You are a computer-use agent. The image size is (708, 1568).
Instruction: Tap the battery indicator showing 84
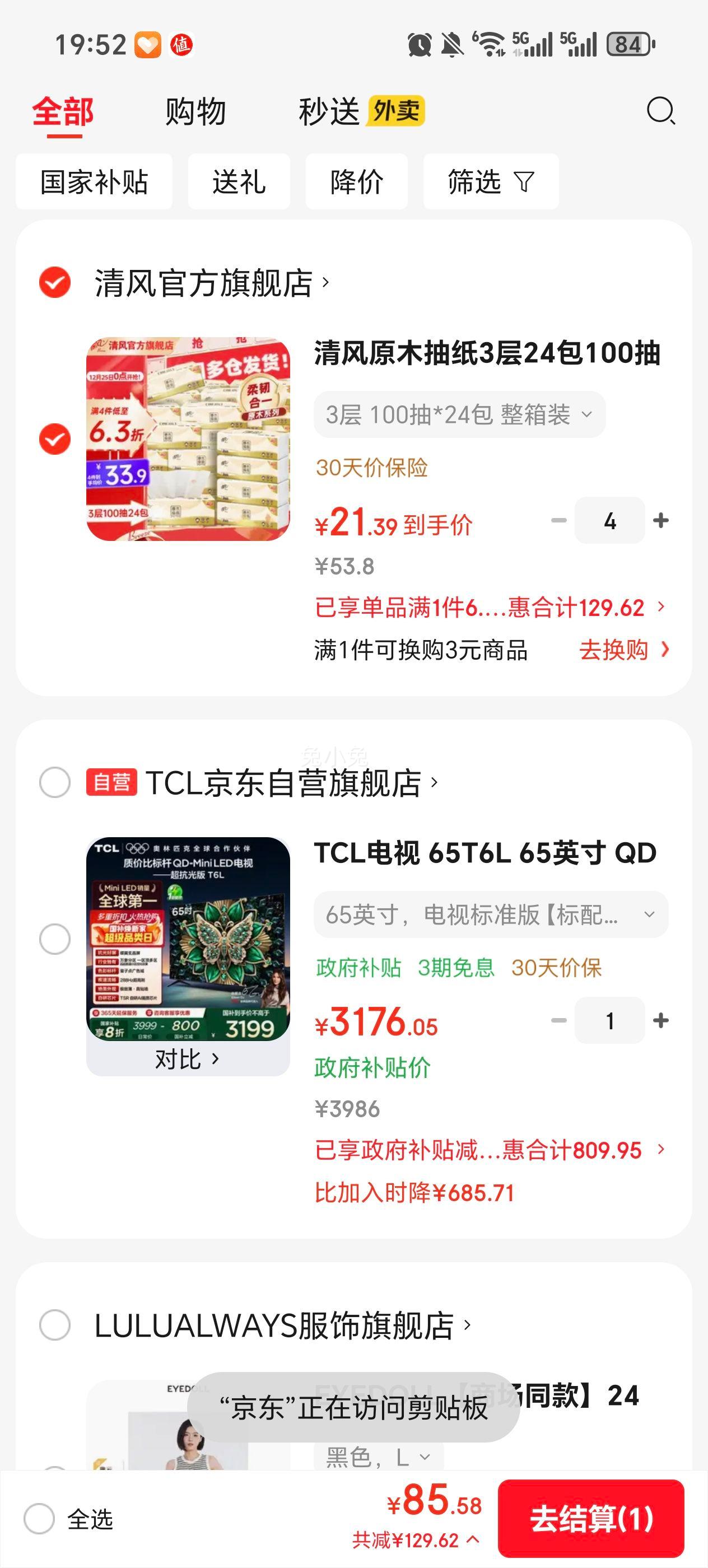click(x=627, y=44)
